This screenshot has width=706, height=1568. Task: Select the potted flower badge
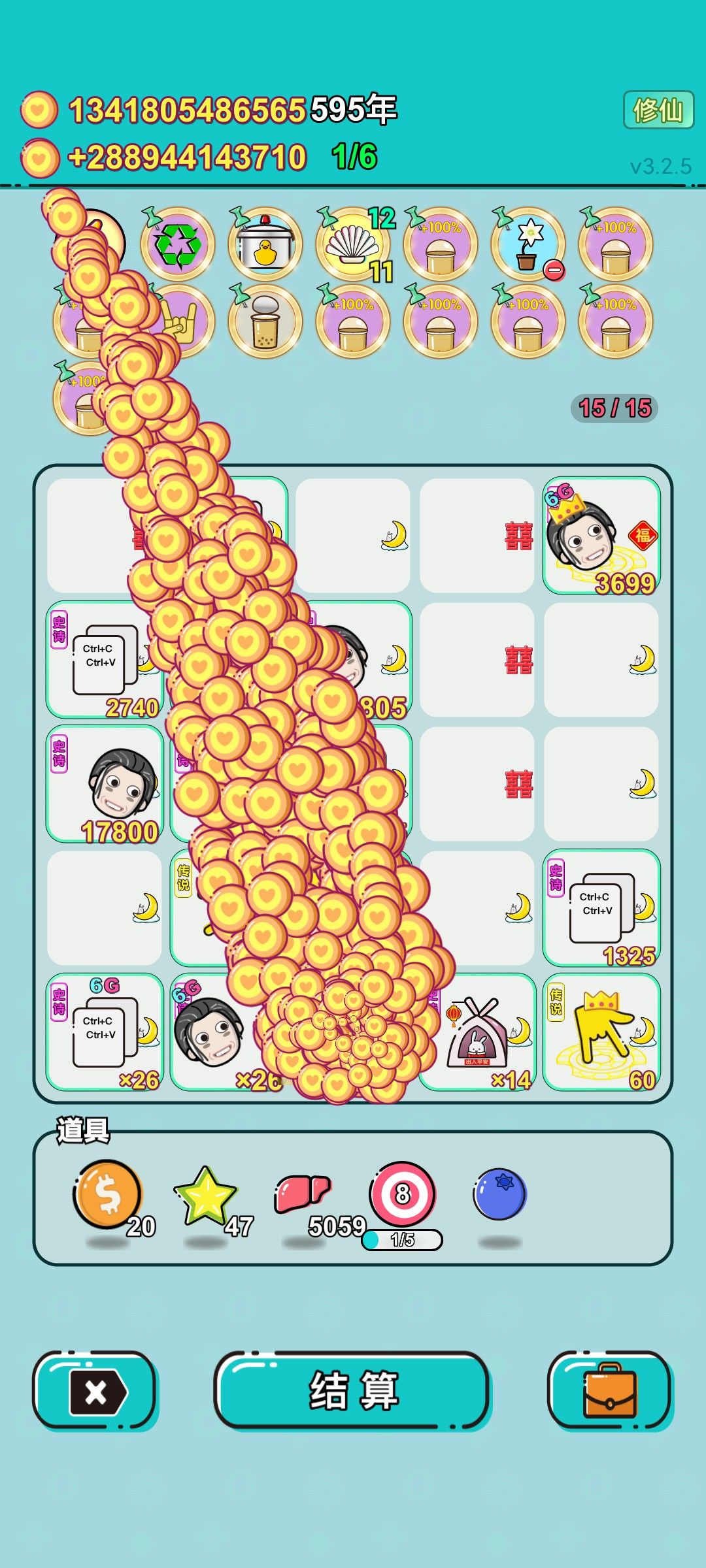point(528,244)
